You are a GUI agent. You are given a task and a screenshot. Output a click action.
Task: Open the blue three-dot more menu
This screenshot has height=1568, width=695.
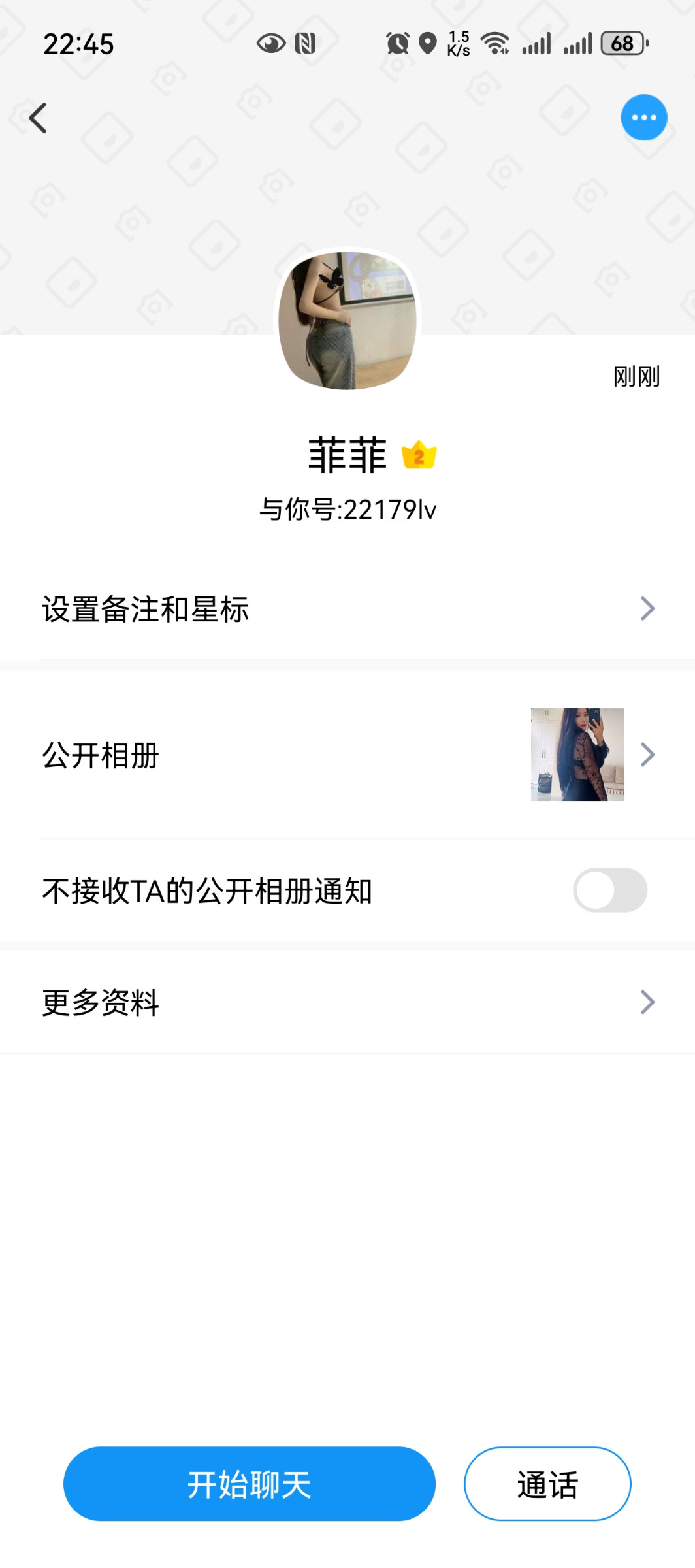(x=643, y=118)
